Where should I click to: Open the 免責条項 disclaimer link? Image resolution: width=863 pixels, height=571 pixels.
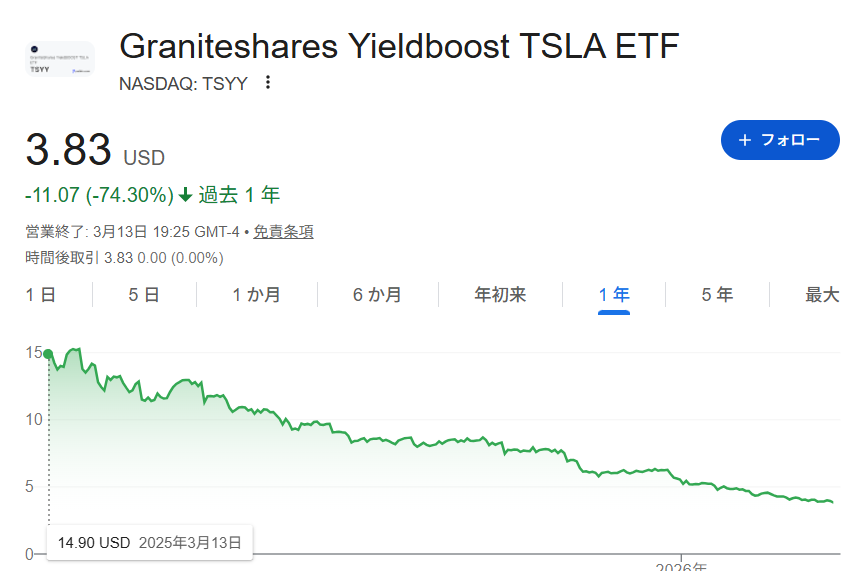coord(283,231)
